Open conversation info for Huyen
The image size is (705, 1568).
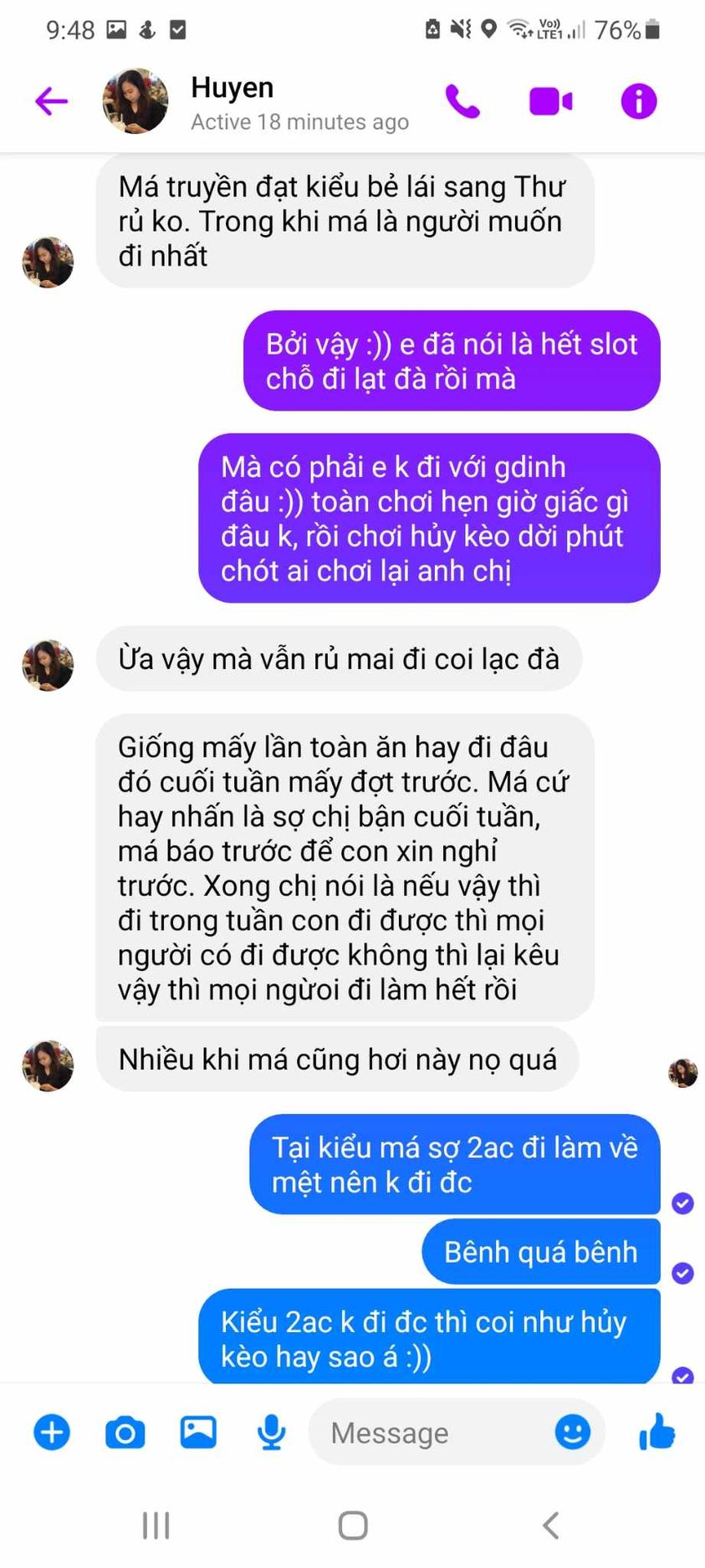coord(639,102)
